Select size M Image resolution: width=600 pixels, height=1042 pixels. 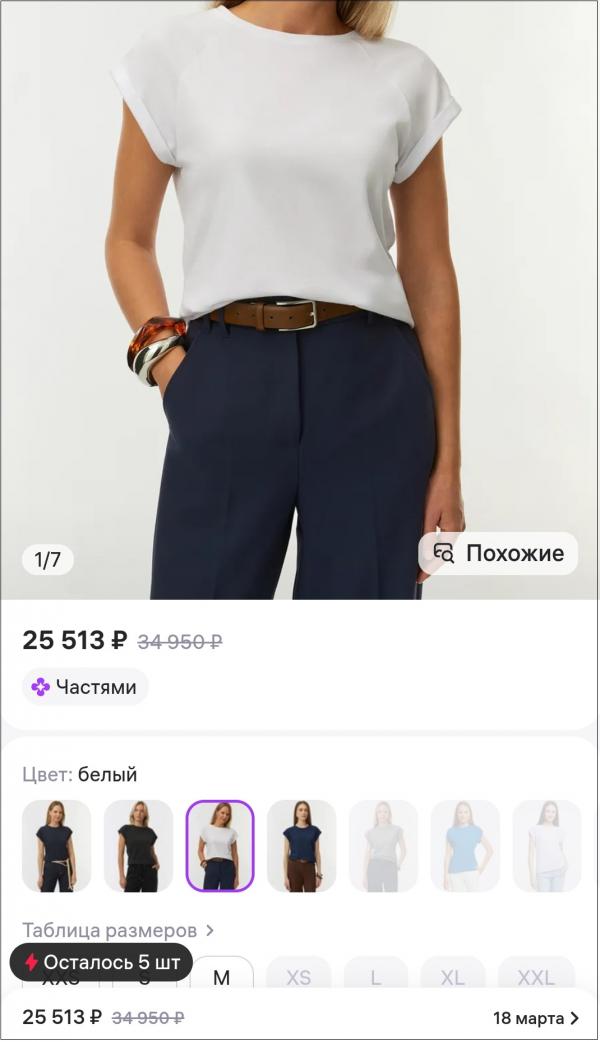pos(222,975)
